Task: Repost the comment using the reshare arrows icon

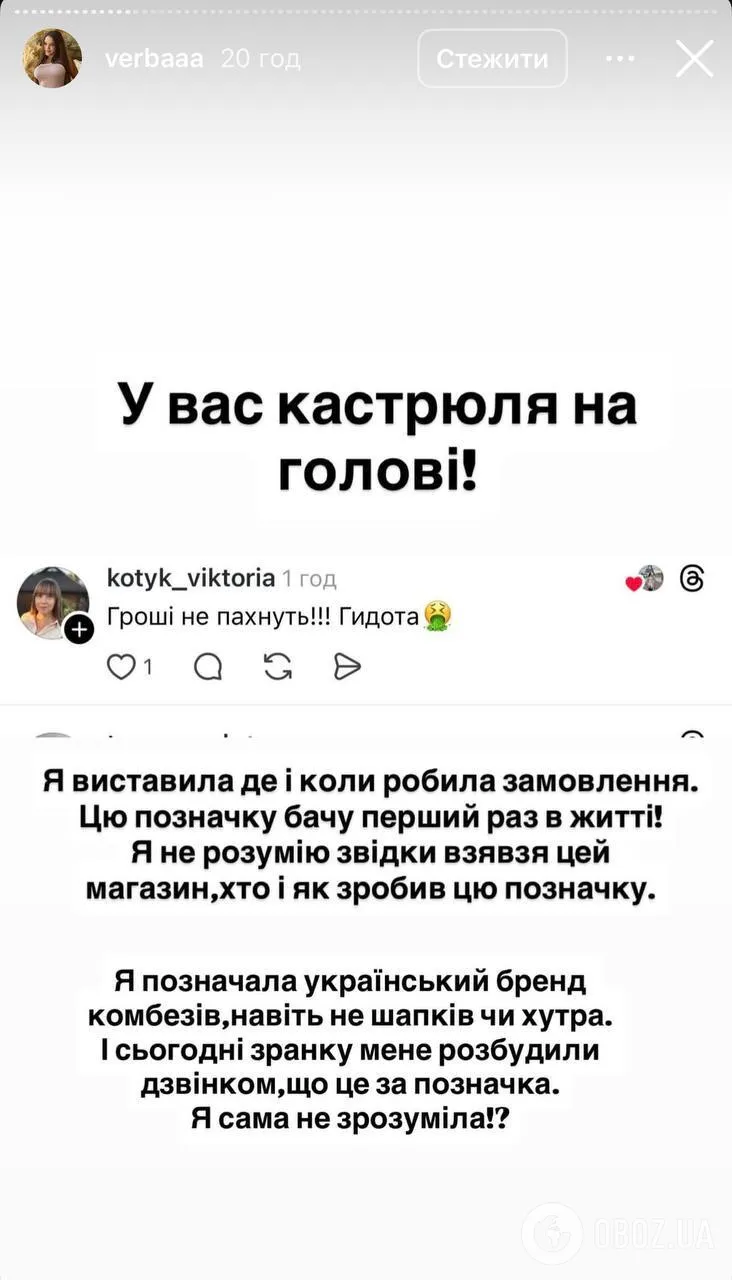Action: (277, 666)
